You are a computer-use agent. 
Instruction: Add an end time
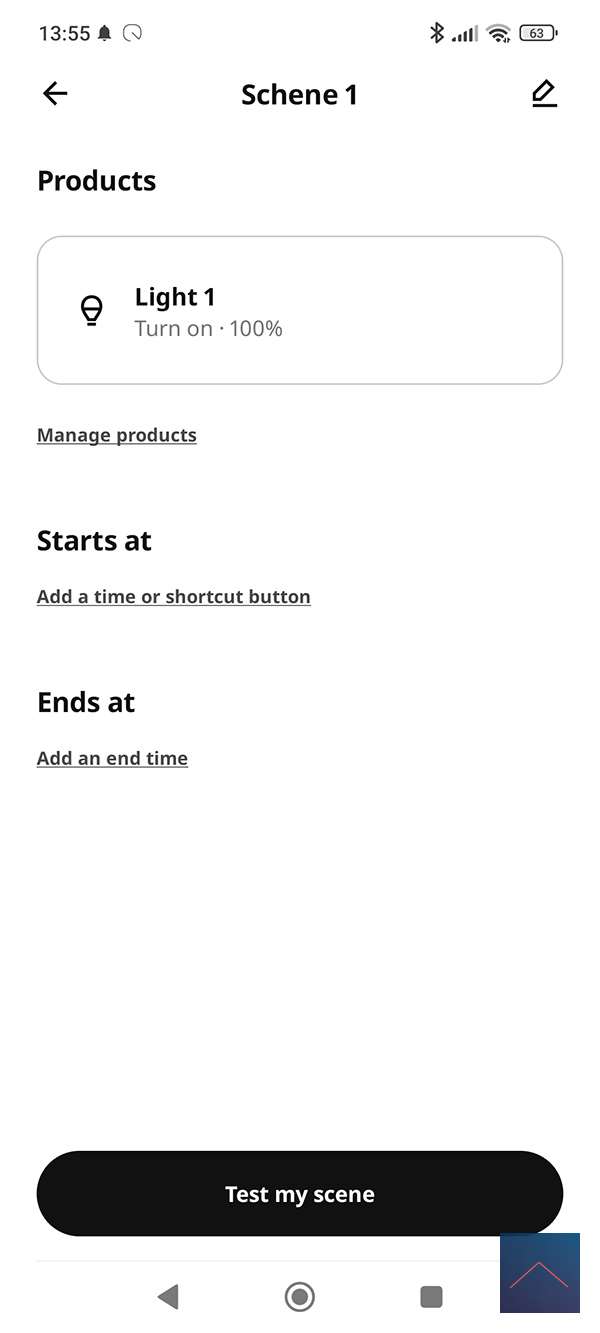112,758
